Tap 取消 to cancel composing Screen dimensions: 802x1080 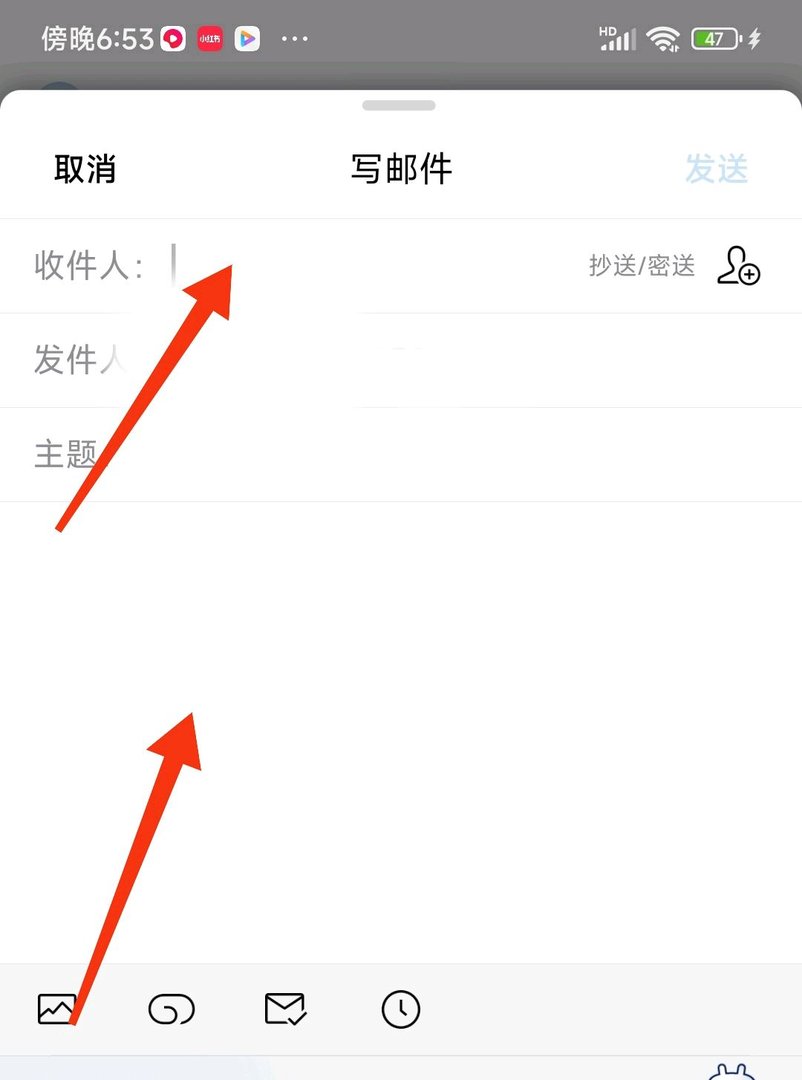[86, 170]
